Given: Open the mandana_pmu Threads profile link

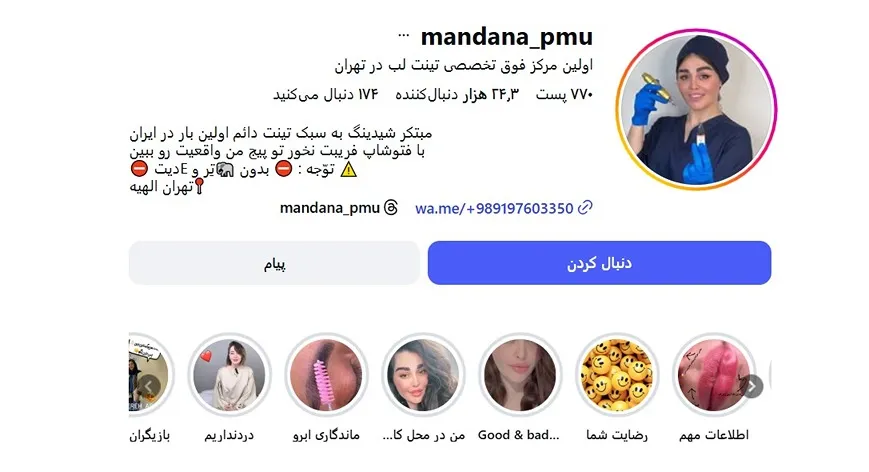Looking at the screenshot, I should (x=339, y=208).
